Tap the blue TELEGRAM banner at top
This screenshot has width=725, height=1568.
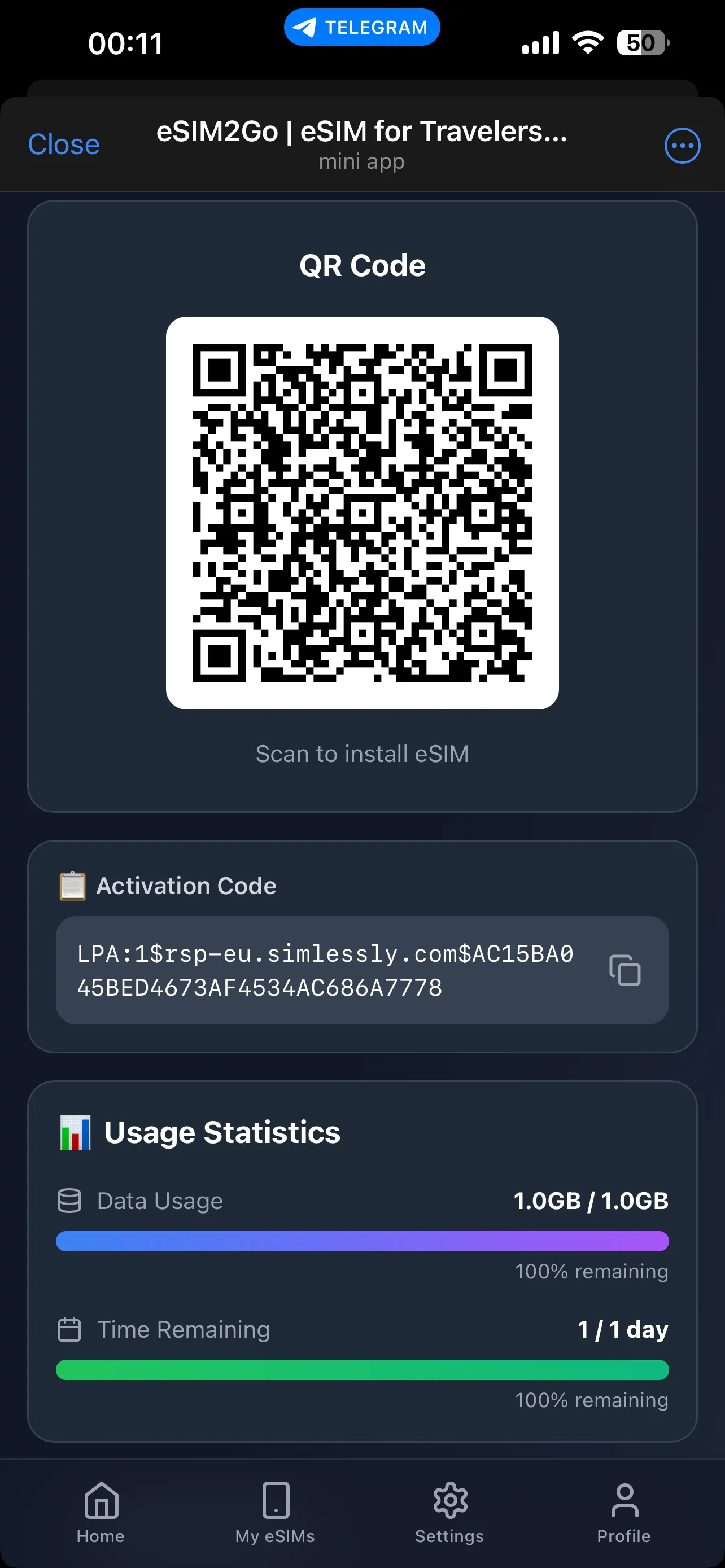click(362, 27)
